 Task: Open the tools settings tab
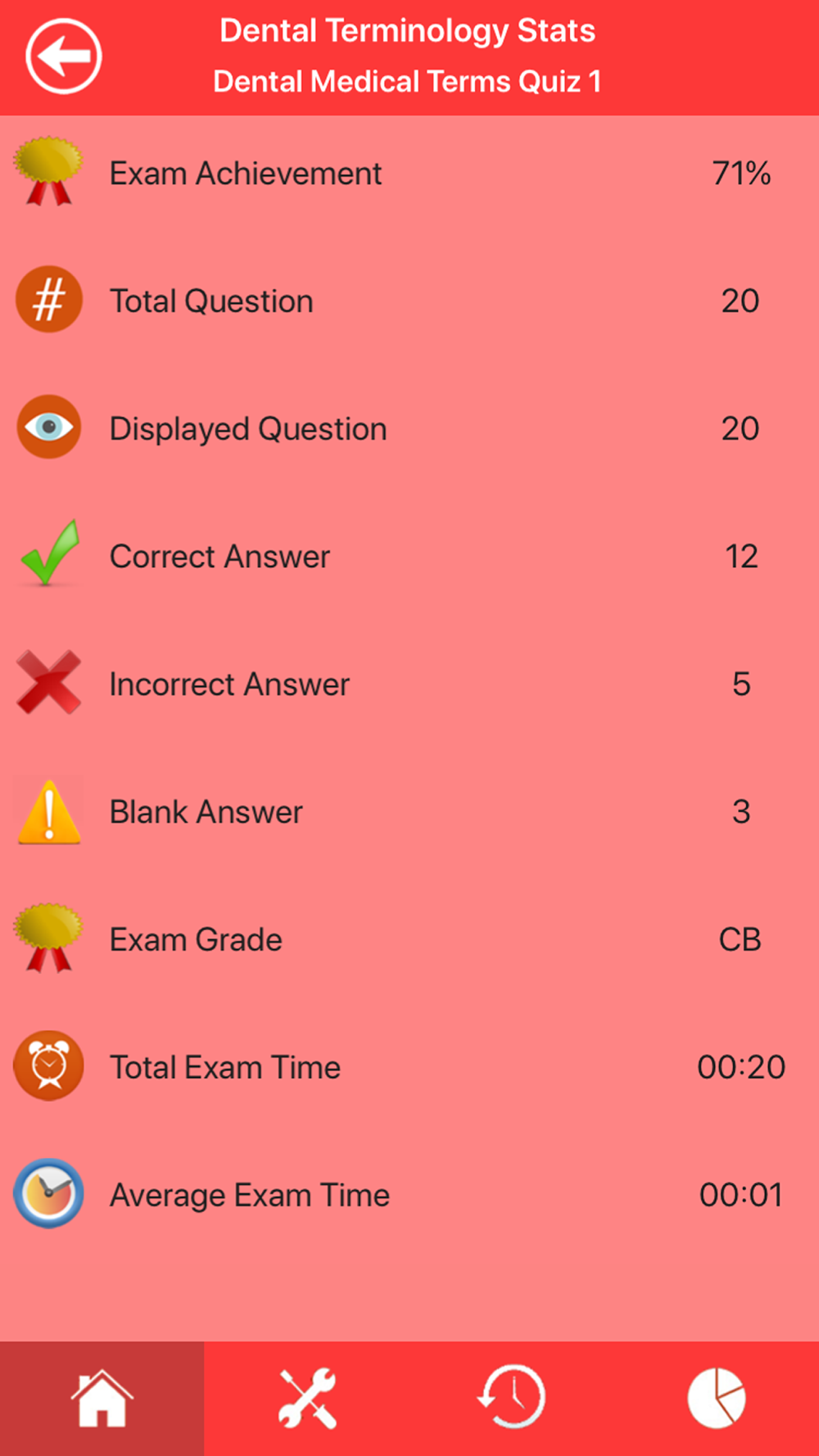tap(307, 1399)
